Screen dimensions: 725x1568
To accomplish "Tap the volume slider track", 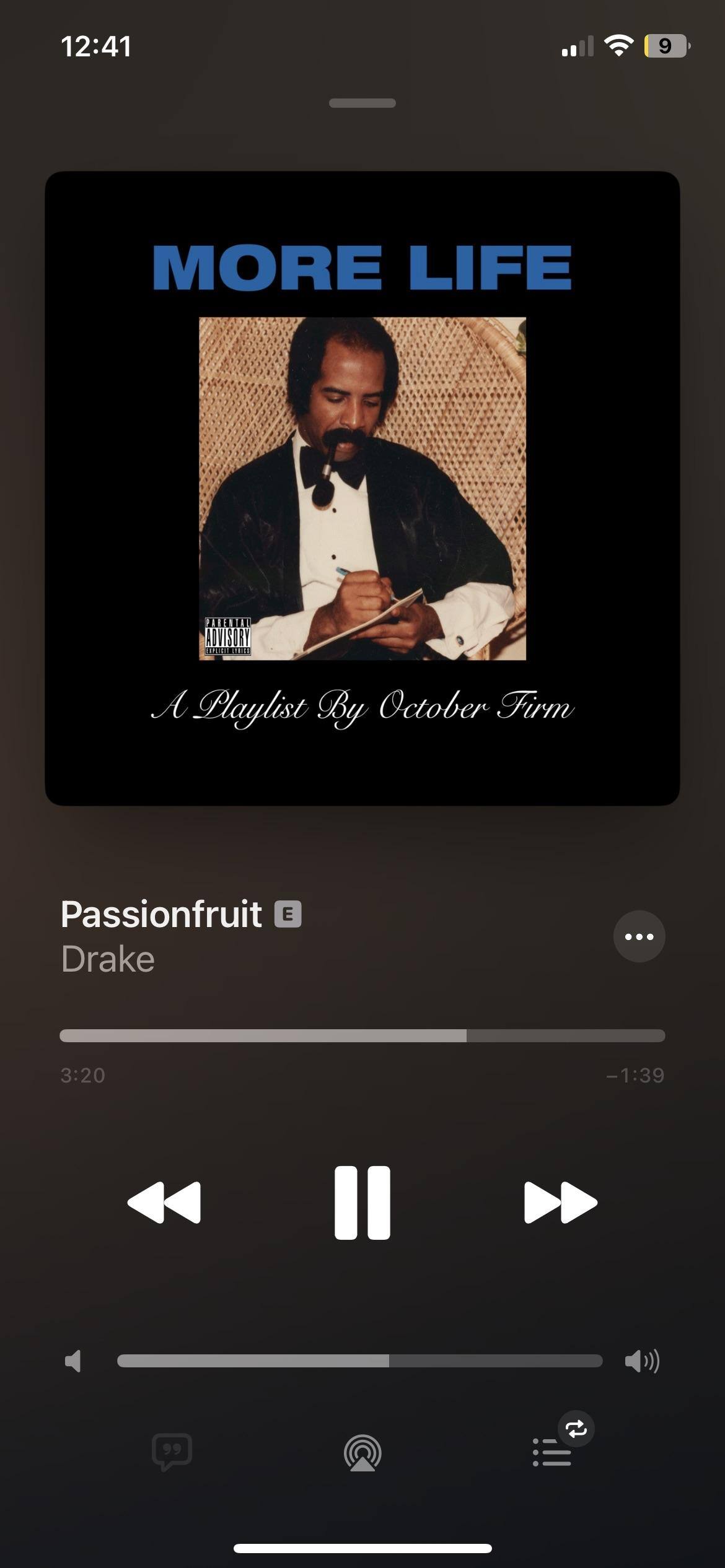I will [x=359, y=1361].
